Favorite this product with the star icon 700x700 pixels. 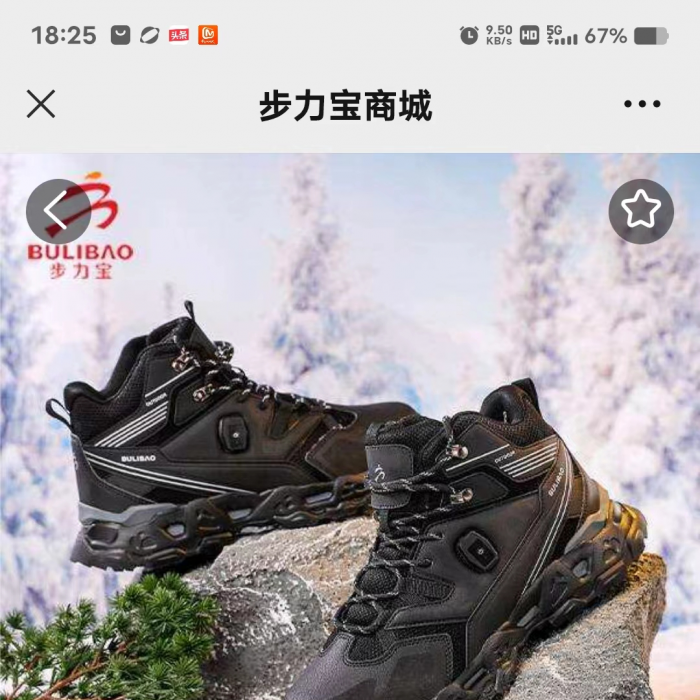click(641, 211)
